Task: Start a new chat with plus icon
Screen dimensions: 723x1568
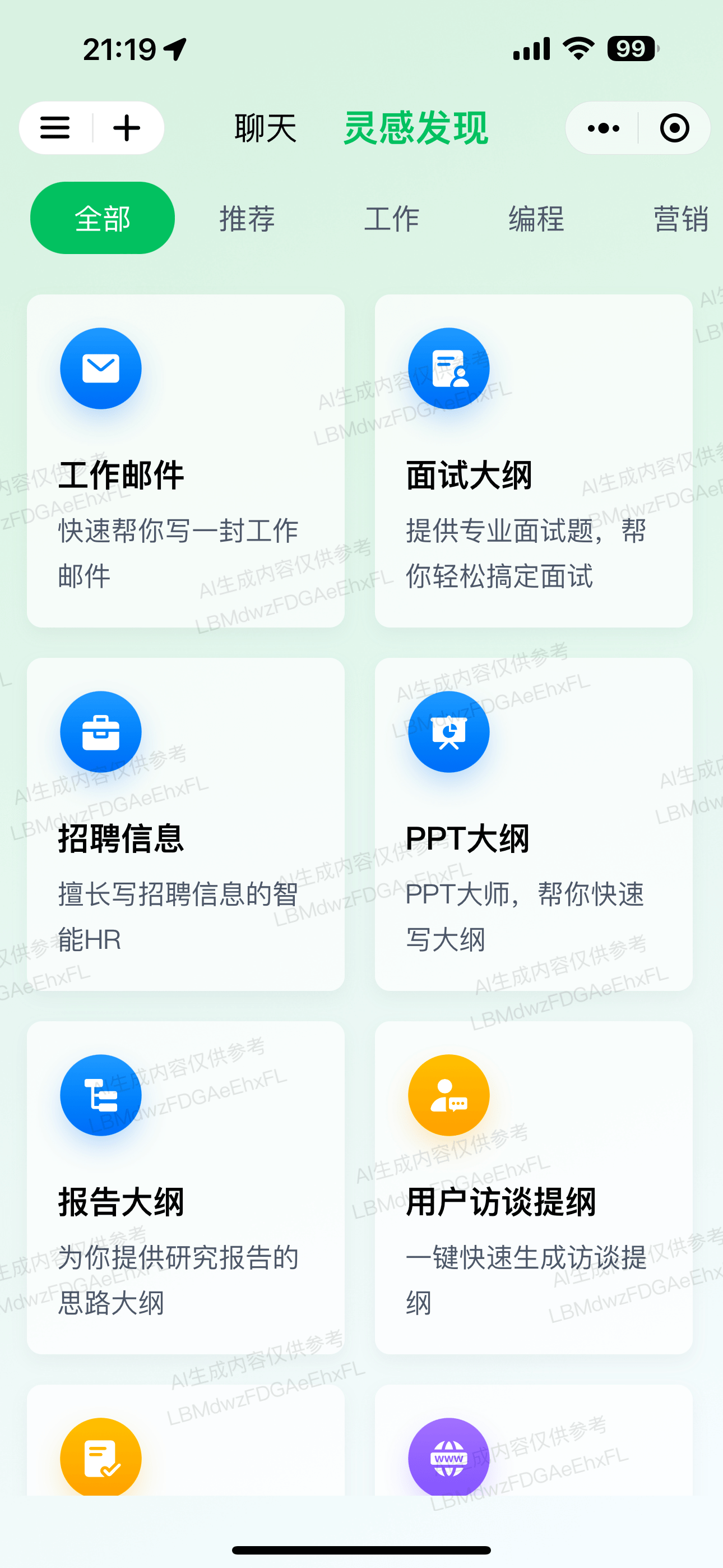Action: [x=127, y=128]
